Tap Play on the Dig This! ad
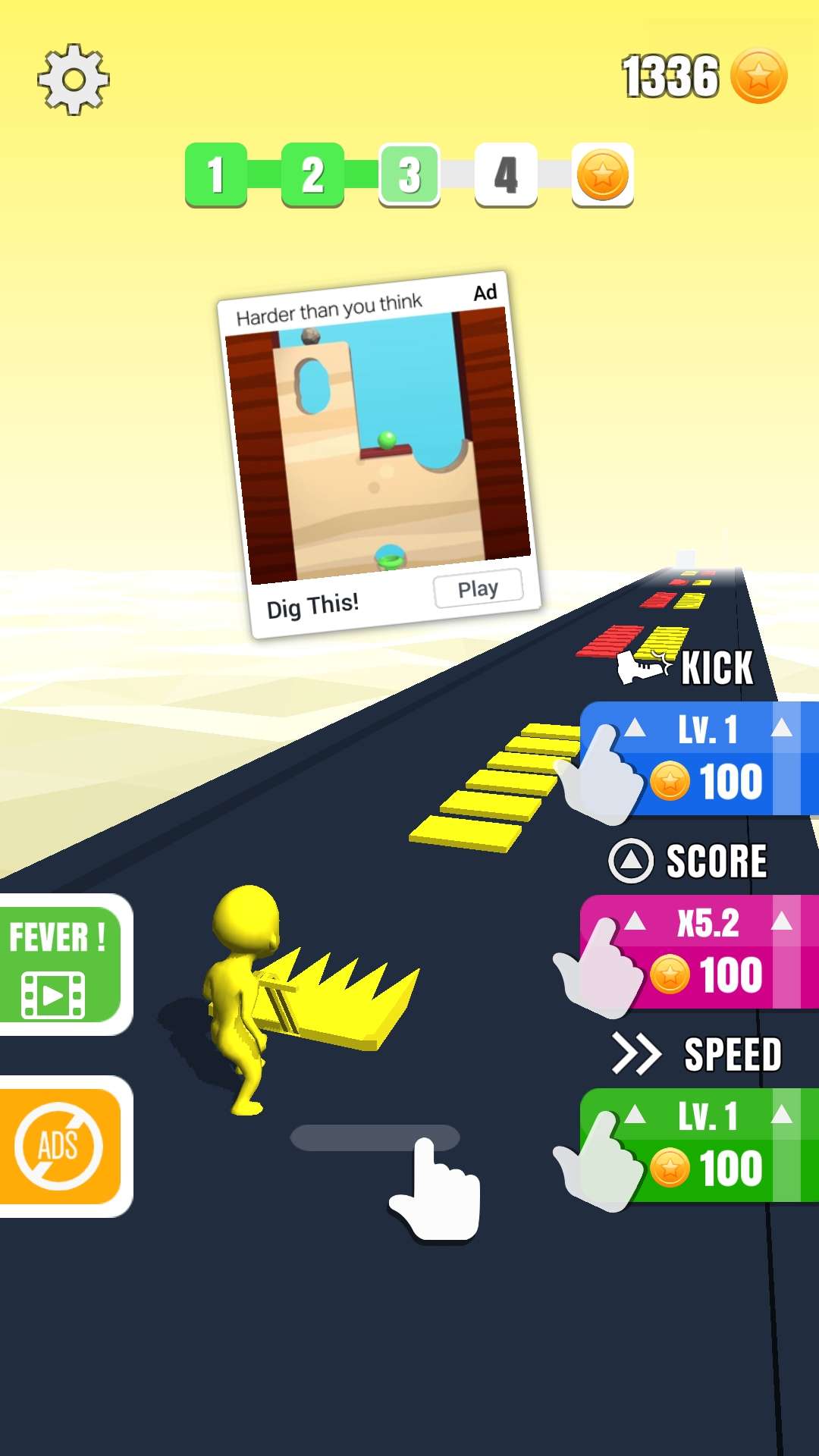Image resolution: width=819 pixels, height=1456 pixels. (478, 588)
